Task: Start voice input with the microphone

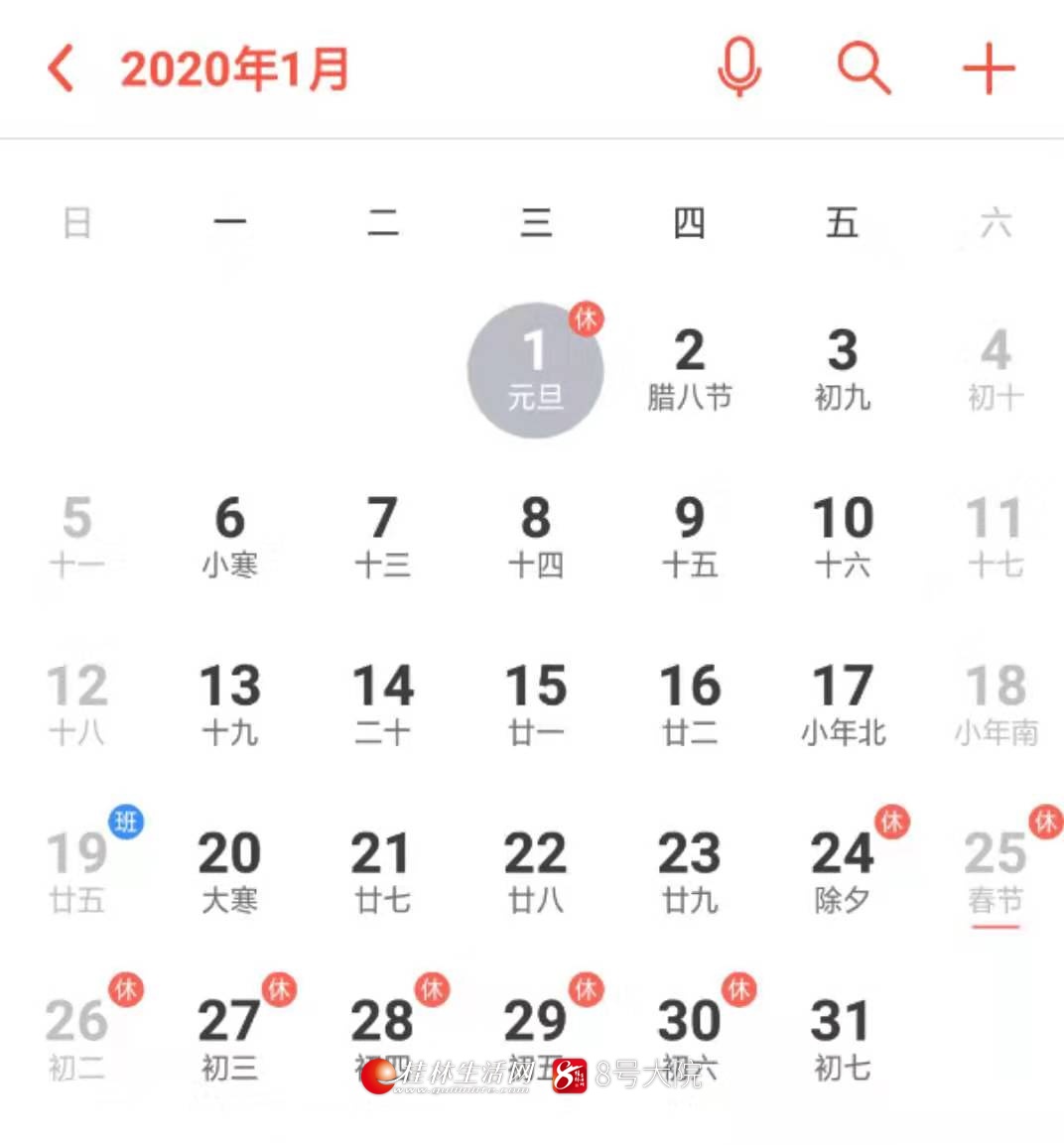Action: [x=739, y=69]
